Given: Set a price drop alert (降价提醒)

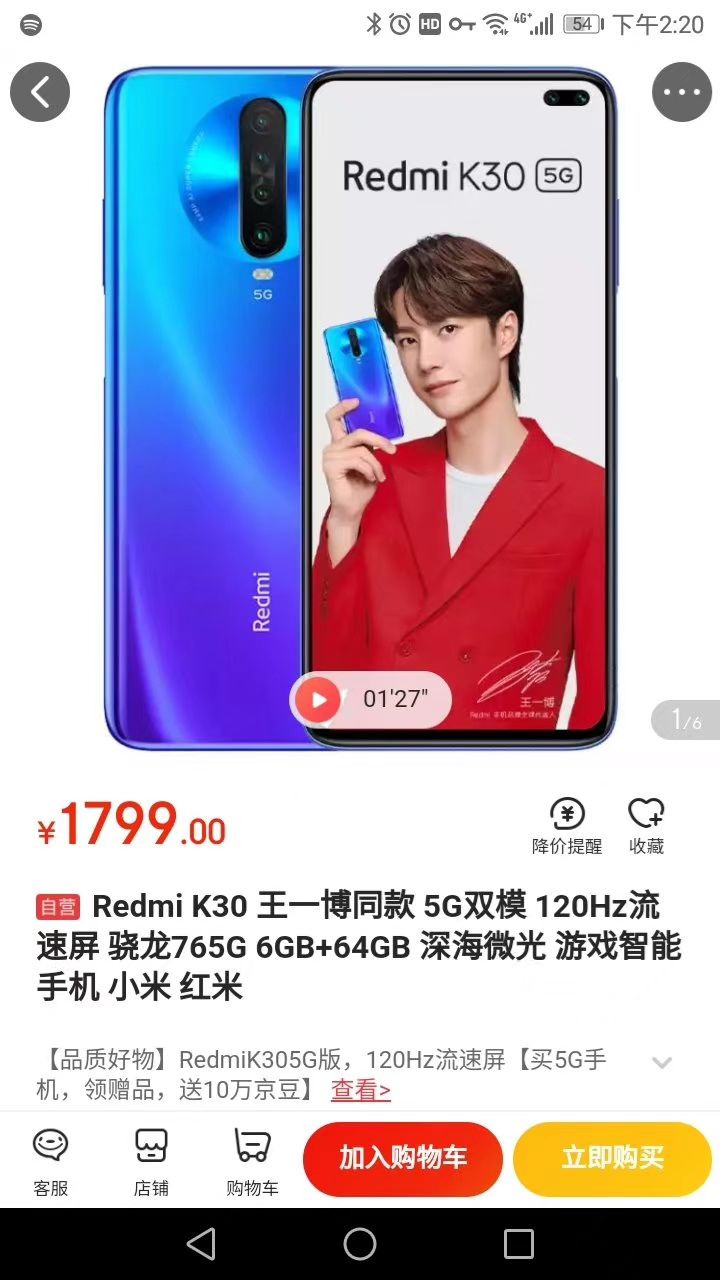Looking at the screenshot, I should 567,825.
